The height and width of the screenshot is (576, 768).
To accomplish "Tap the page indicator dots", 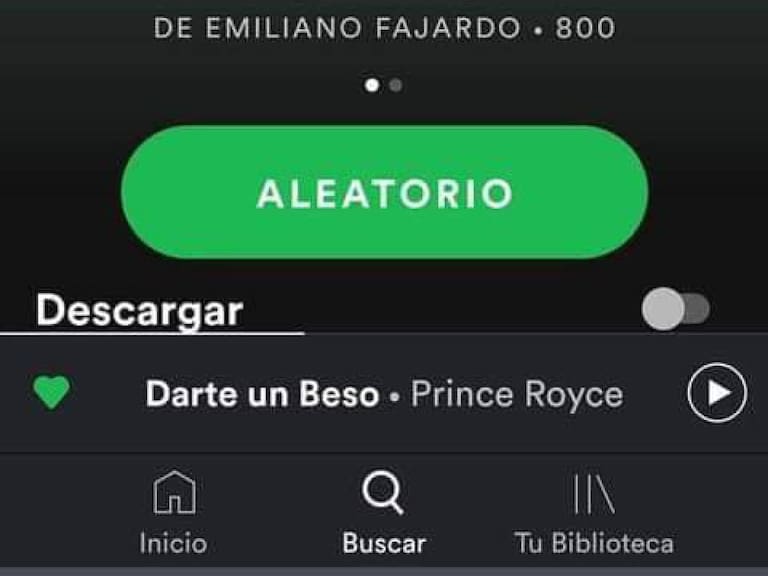I will (x=384, y=85).
